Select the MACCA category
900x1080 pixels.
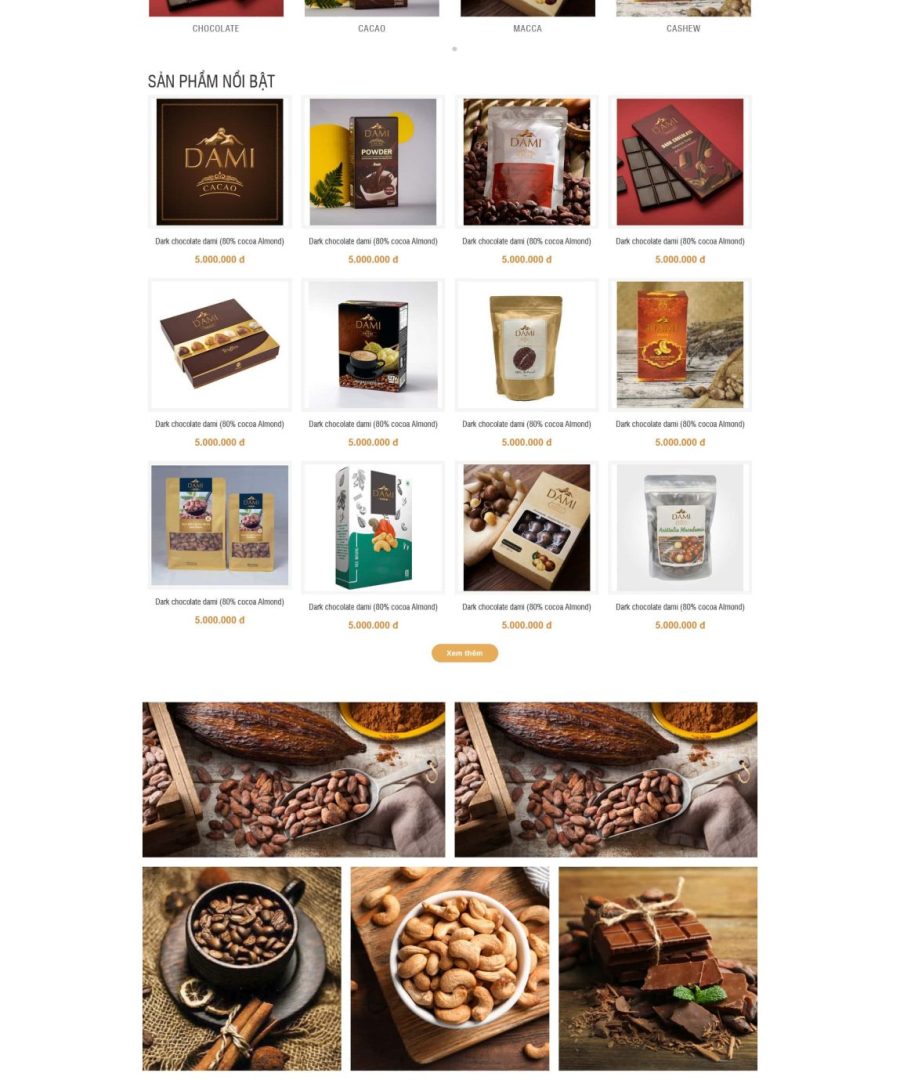coord(527,28)
